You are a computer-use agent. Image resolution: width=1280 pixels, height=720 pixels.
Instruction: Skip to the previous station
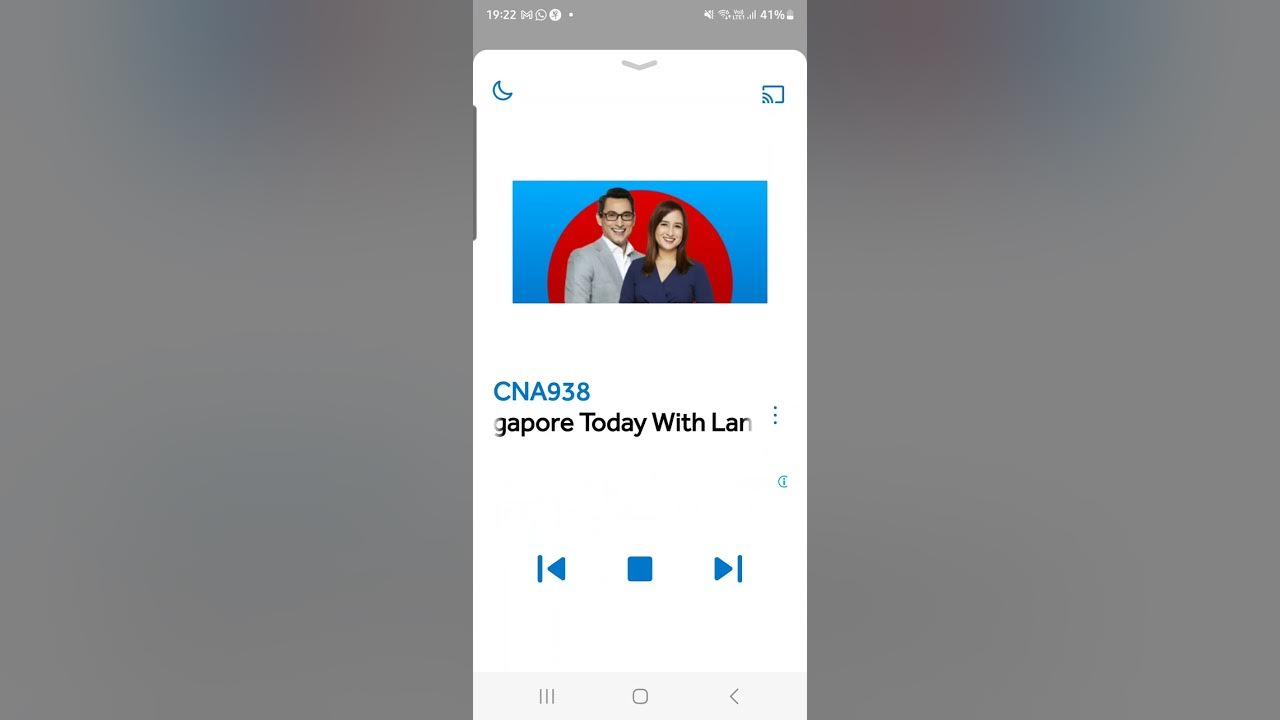point(552,569)
